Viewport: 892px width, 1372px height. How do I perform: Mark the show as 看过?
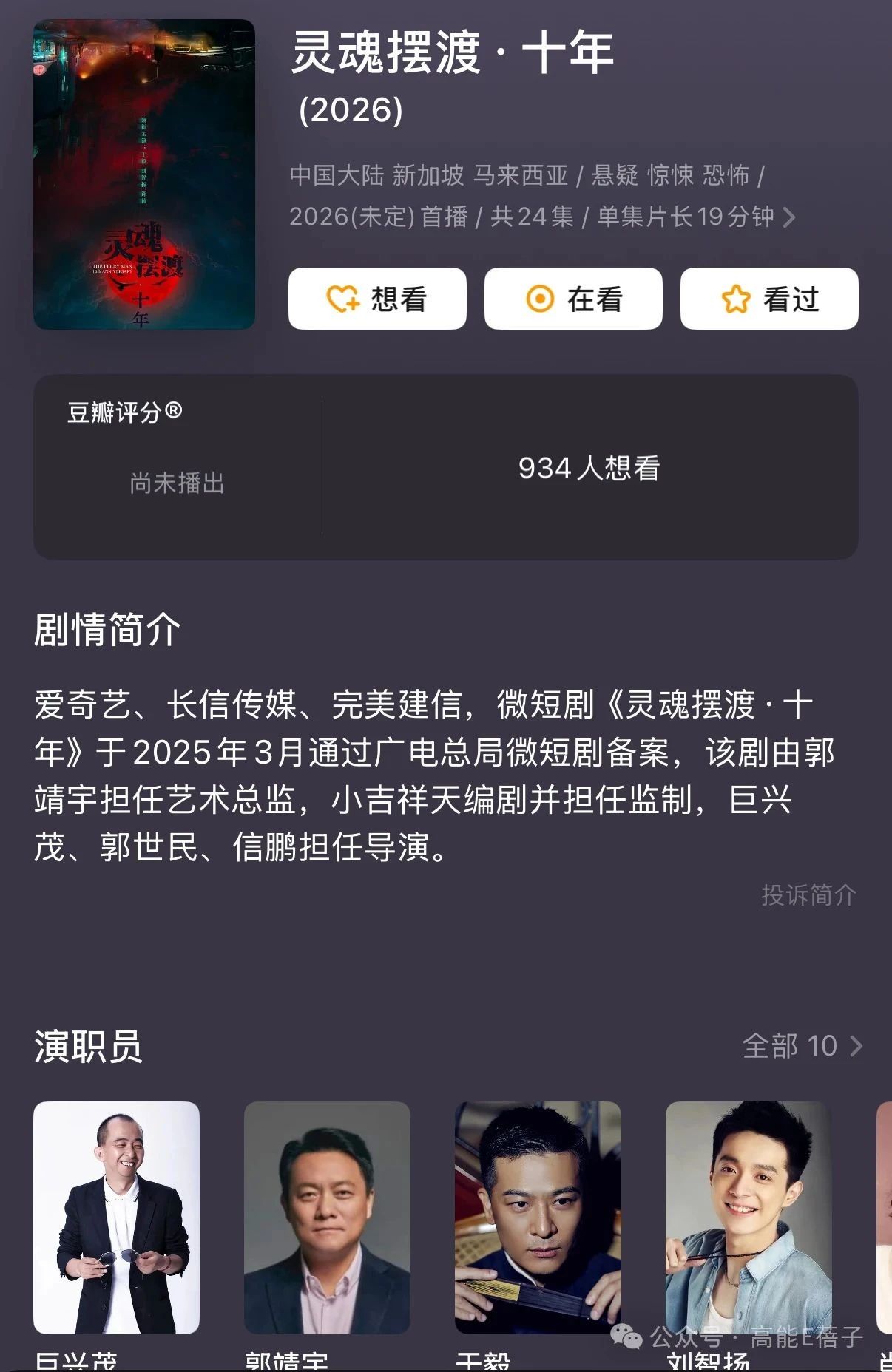pos(769,299)
